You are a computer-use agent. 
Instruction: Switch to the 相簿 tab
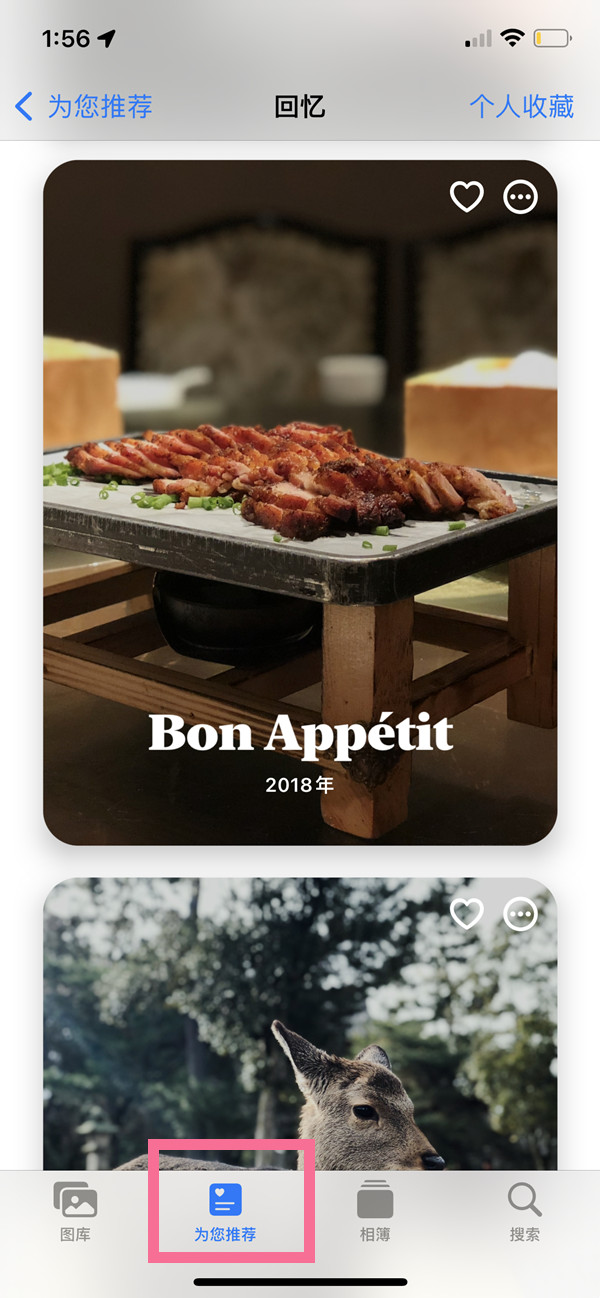pos(375,1212)
